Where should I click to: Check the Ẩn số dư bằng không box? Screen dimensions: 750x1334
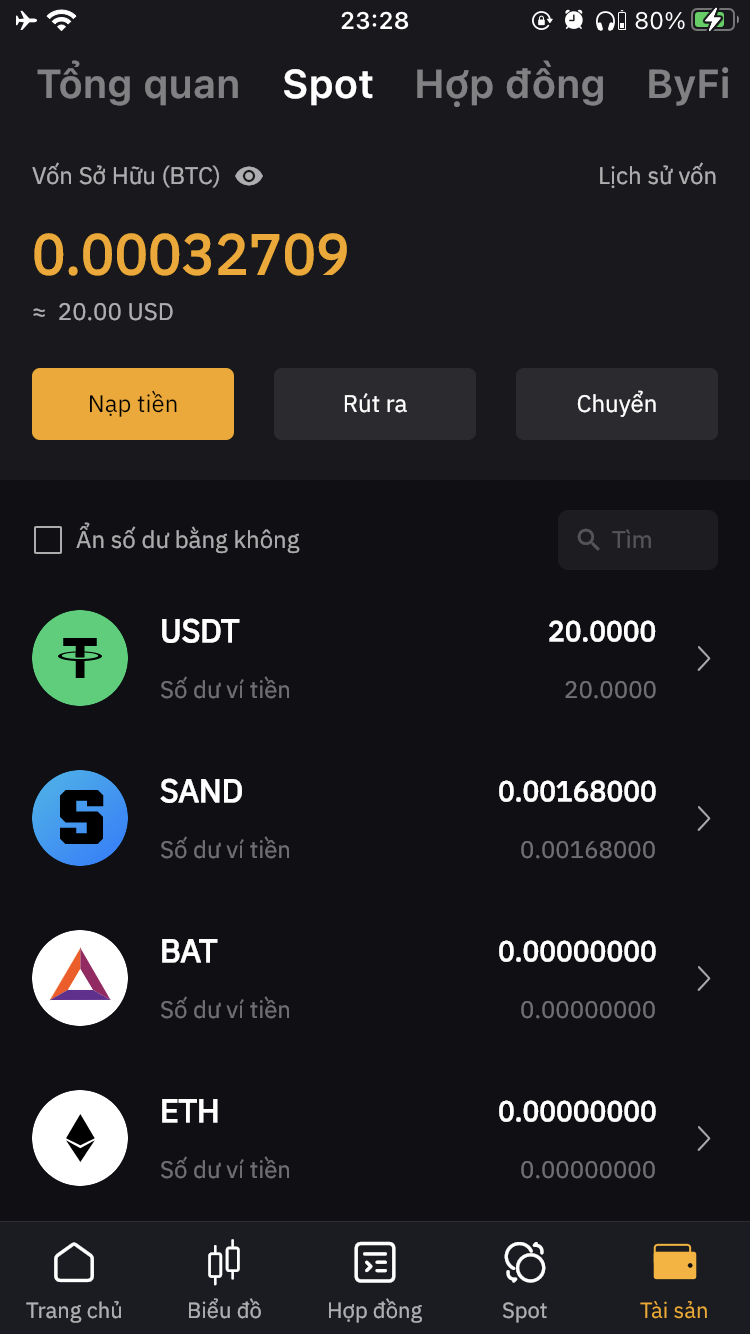(48, 541)
